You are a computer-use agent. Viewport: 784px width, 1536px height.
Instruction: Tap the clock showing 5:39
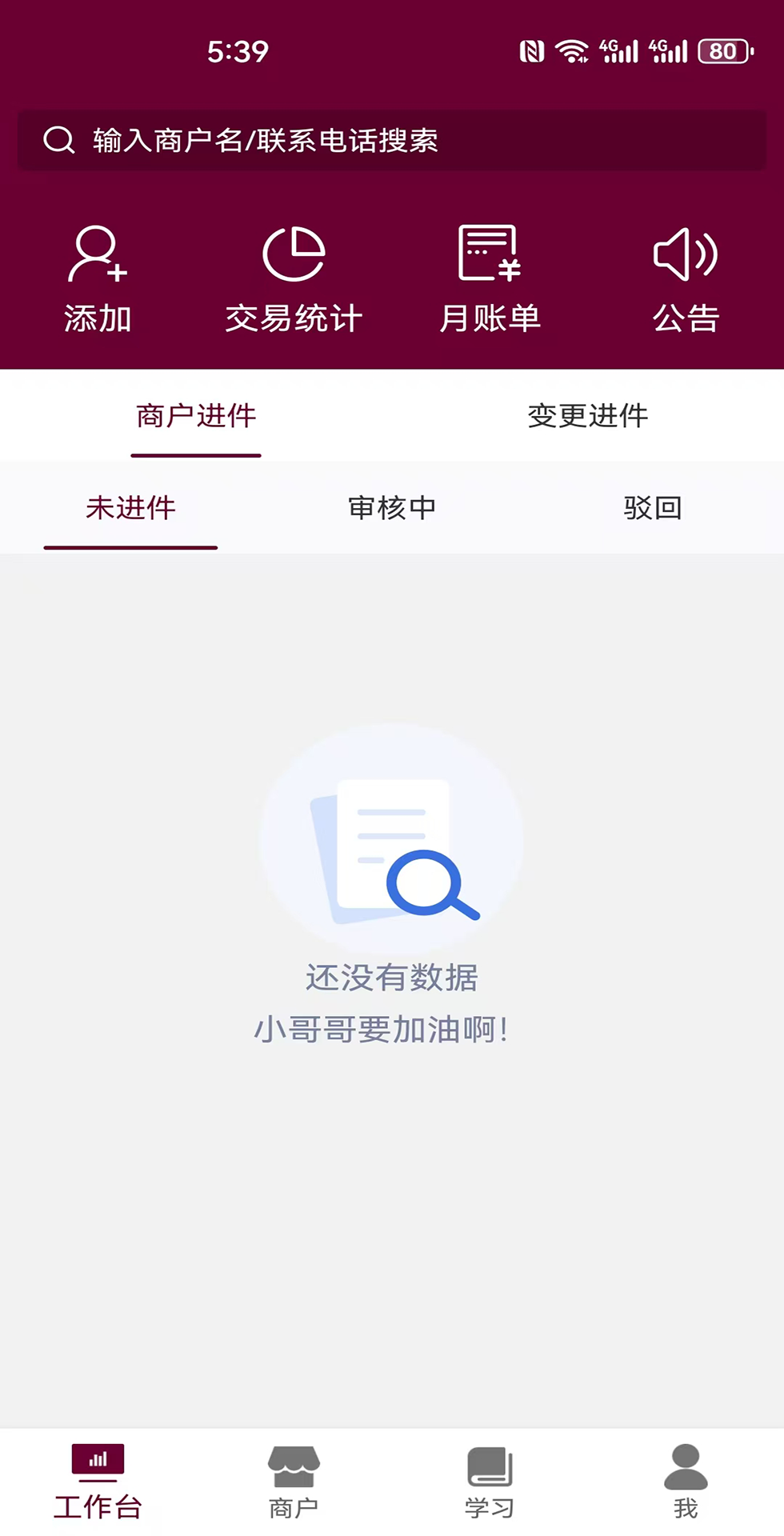coord(236,52)
